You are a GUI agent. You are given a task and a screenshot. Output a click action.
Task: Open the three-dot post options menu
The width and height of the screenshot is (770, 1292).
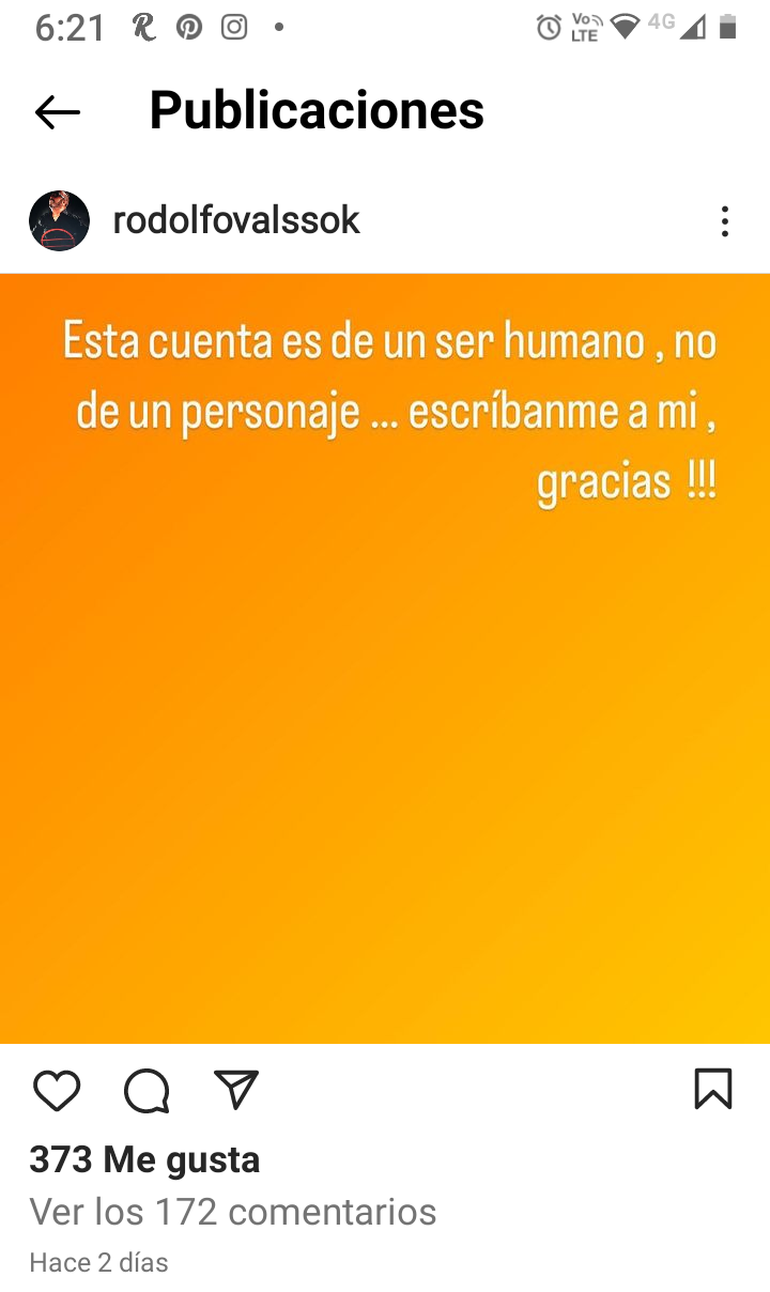coord(723,221)
